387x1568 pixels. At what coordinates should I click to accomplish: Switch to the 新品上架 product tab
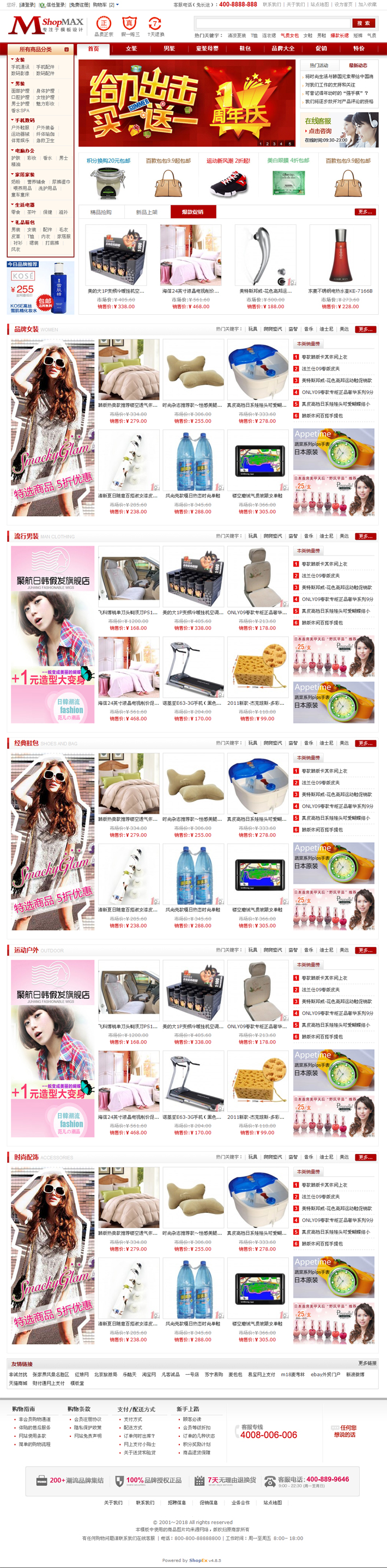click(146, 212)
